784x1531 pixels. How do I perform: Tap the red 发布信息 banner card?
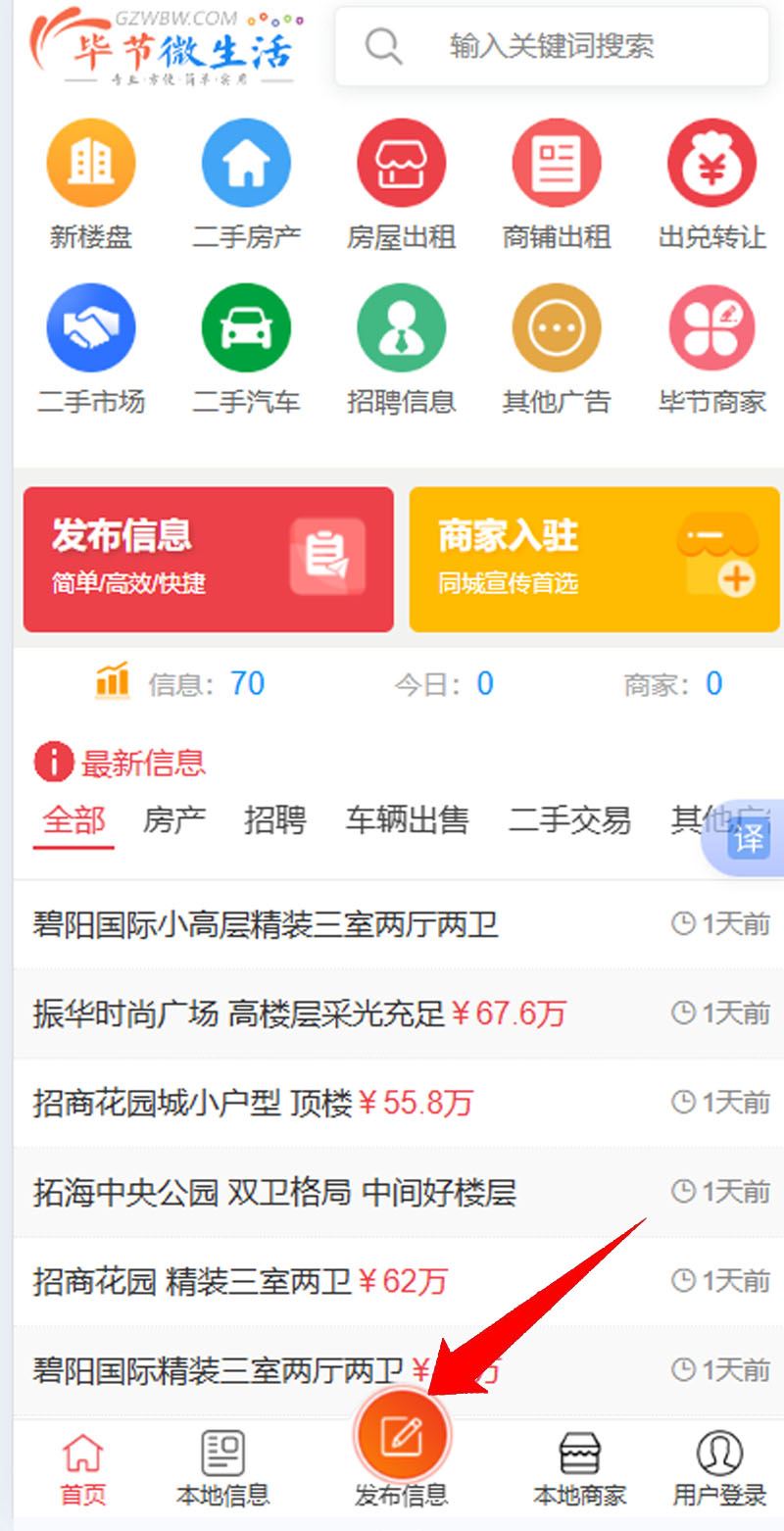(208, 560)
